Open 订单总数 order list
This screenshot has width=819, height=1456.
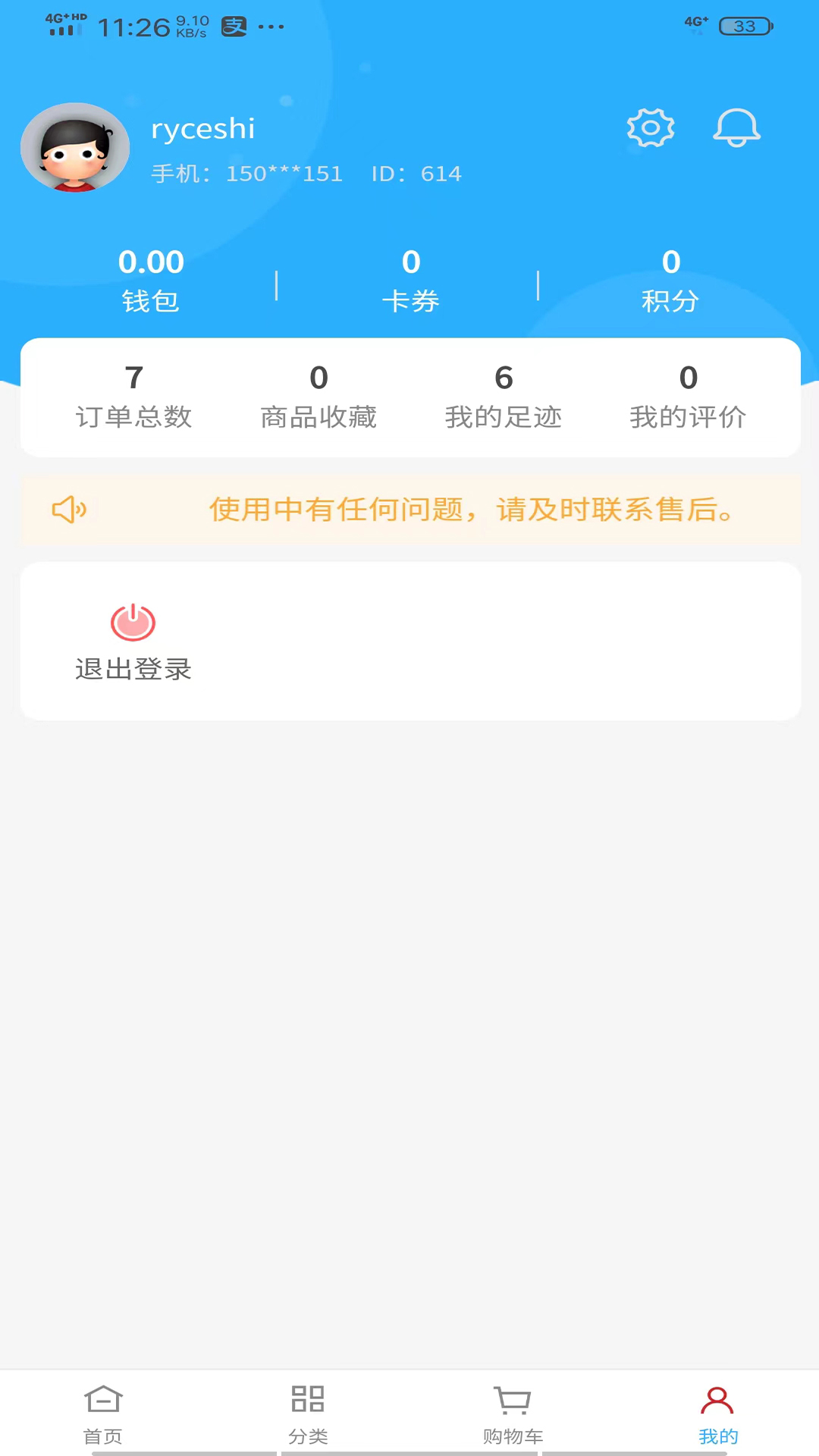coord(133,397)
